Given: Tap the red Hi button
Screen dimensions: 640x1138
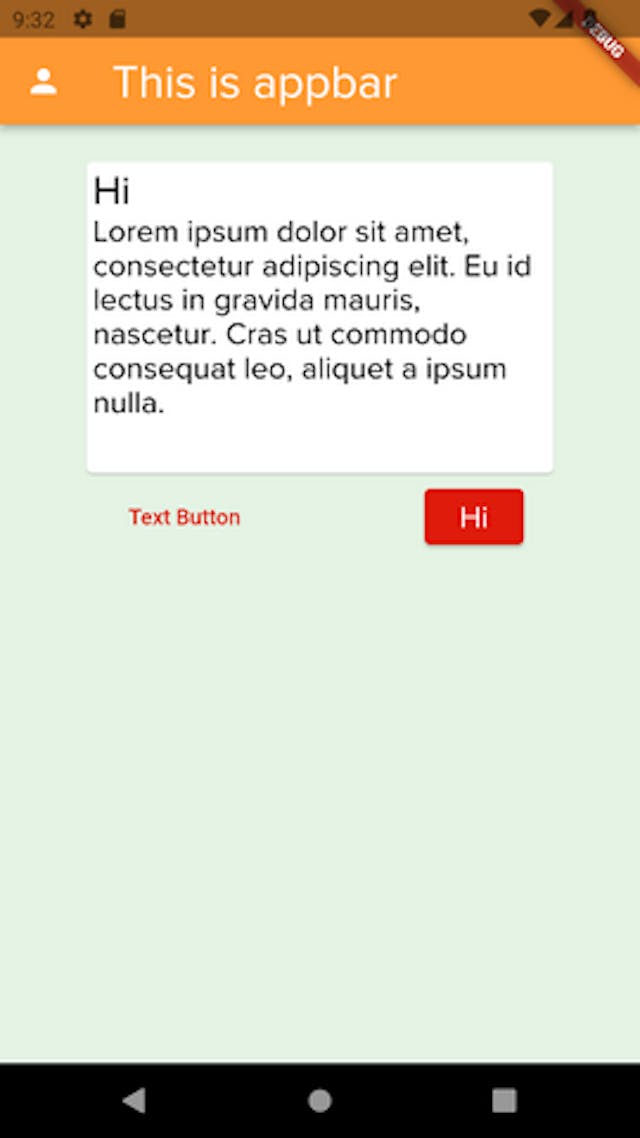Looking at the screenshot, I should coord(473,517).
